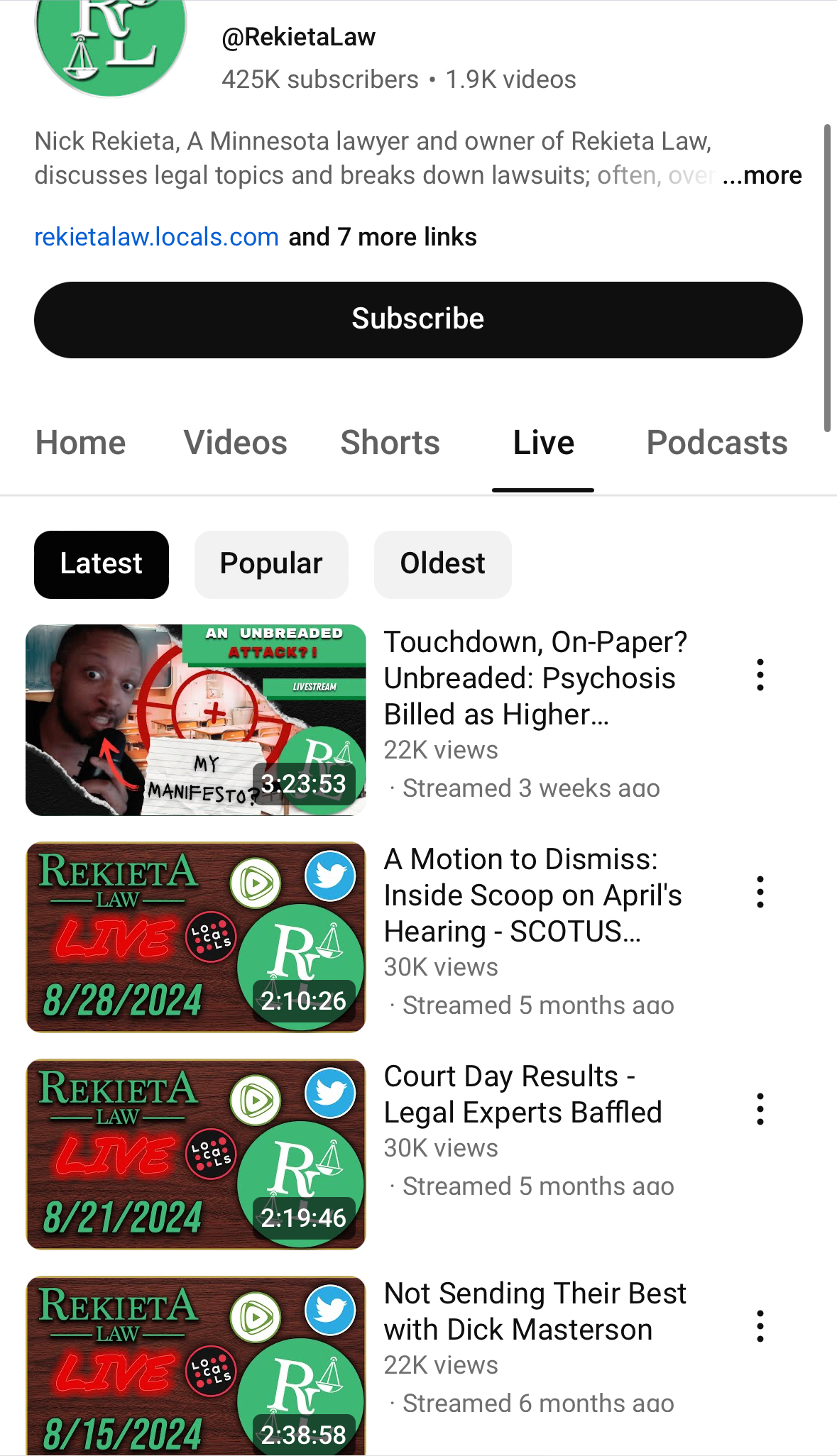Open options for Court Day Results stream

click(760, 1109)
